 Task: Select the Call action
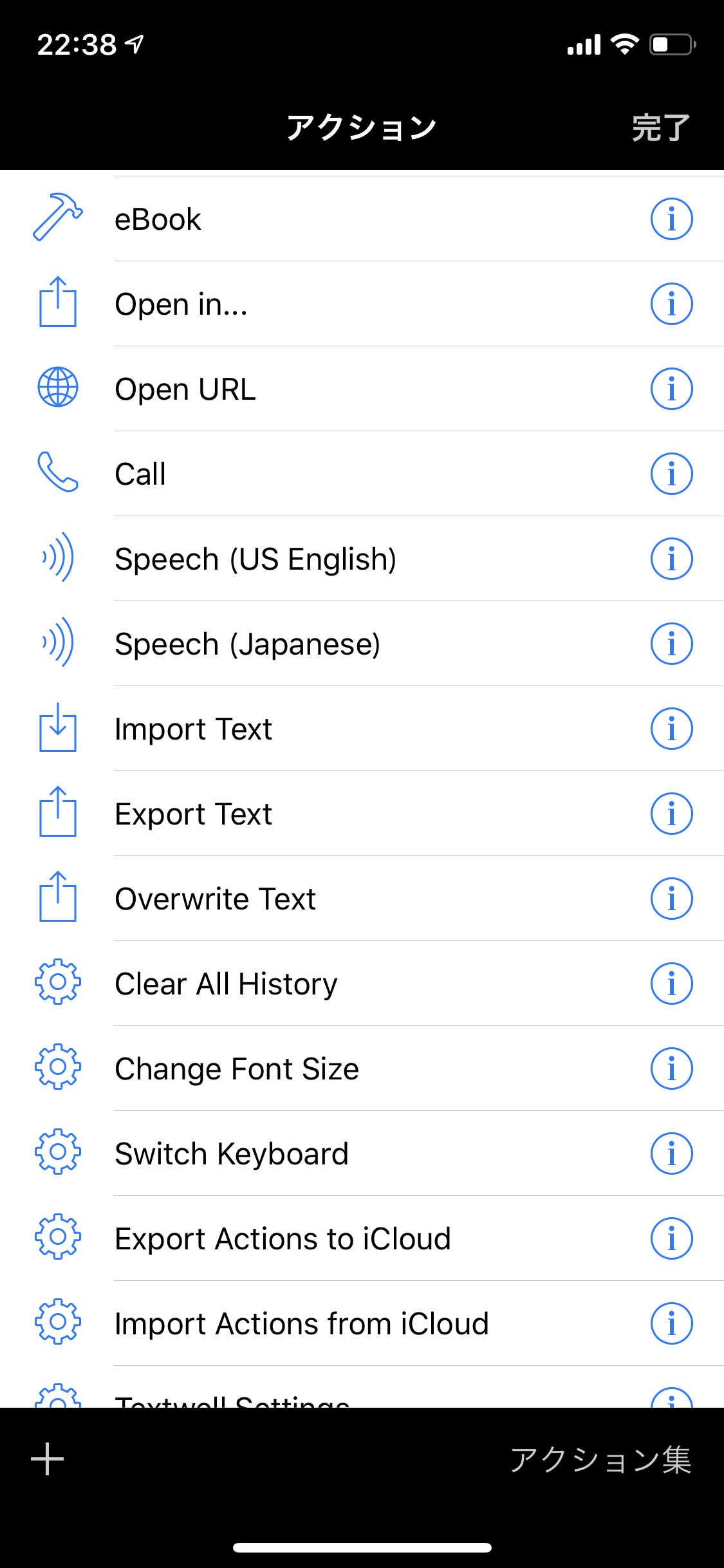(140, 474)
